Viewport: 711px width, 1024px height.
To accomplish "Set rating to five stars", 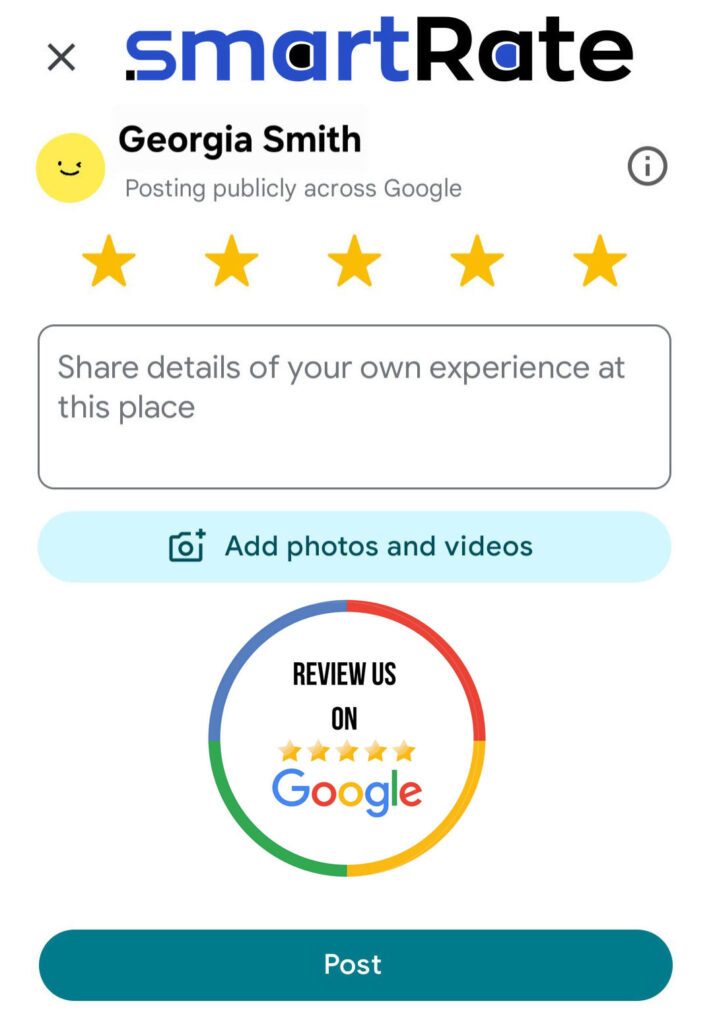I will click(x=599, y=262).
